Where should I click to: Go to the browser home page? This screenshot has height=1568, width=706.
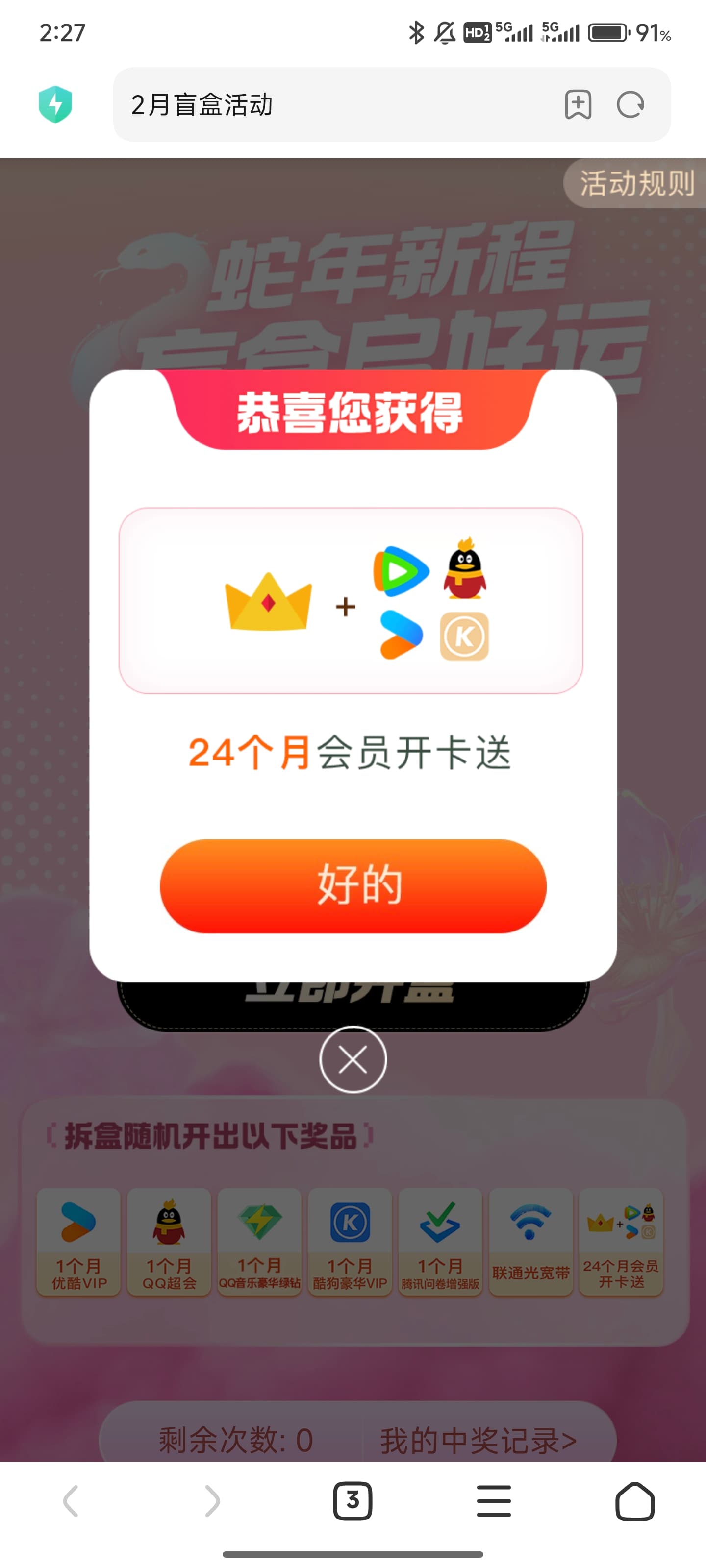635,1501
